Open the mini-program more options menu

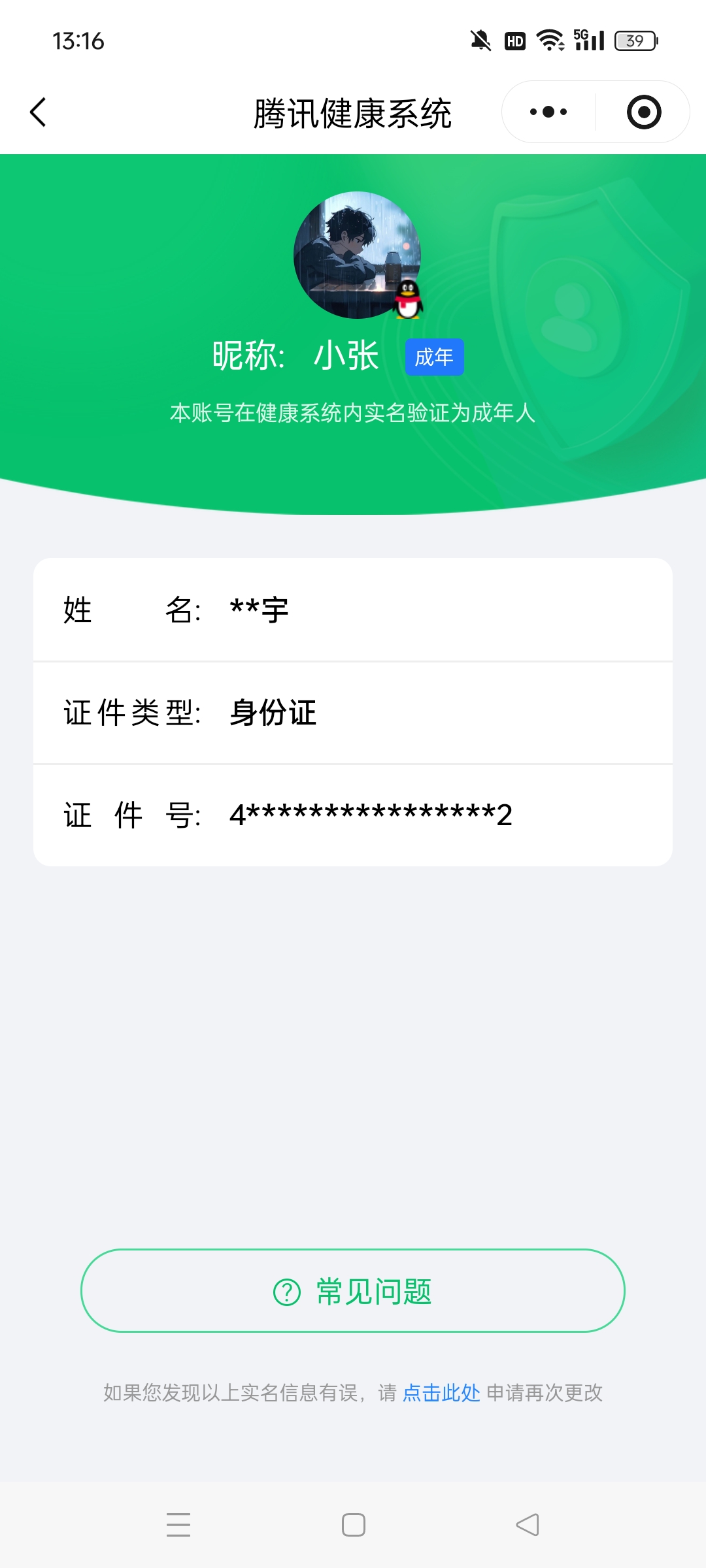[x=546, y=111]
